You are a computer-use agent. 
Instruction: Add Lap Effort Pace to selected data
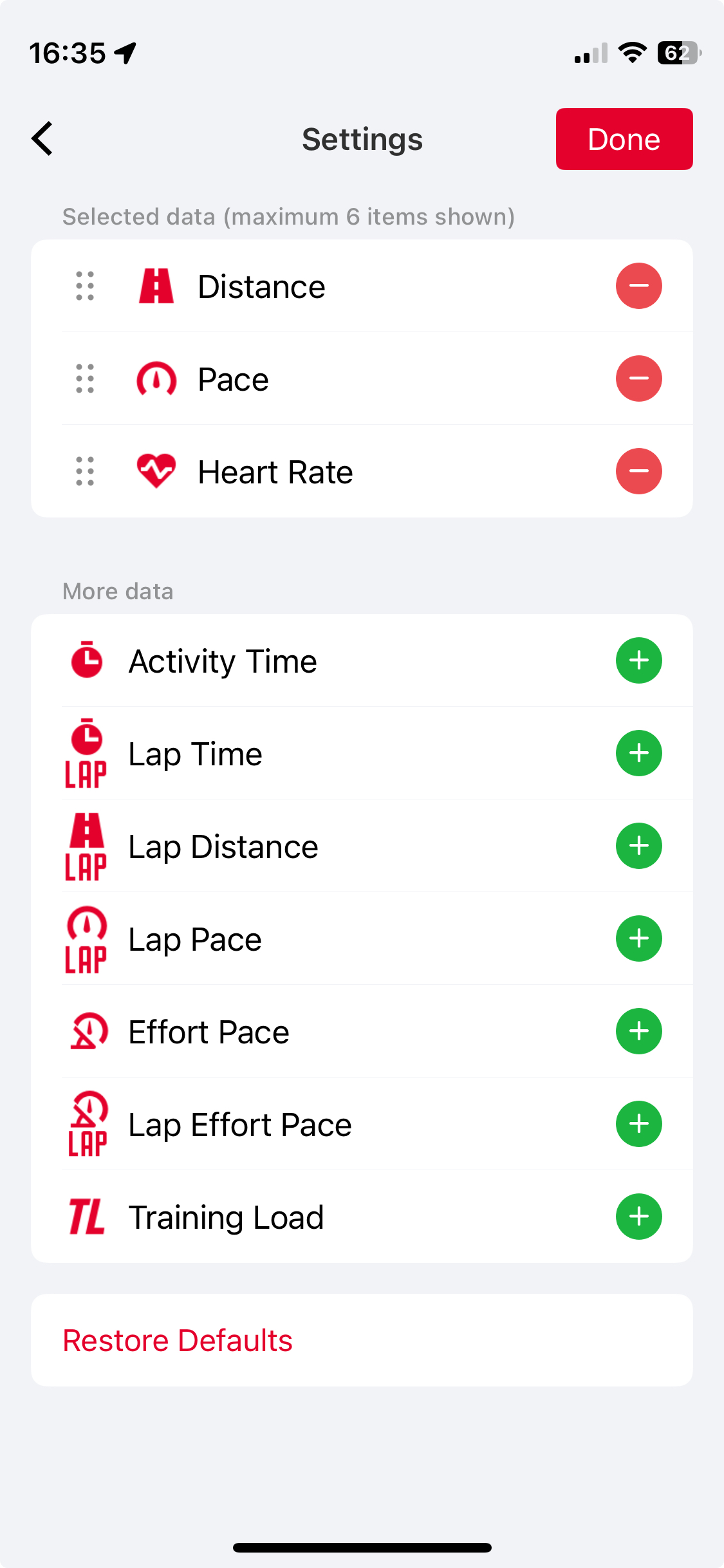tap(638, 1124)
